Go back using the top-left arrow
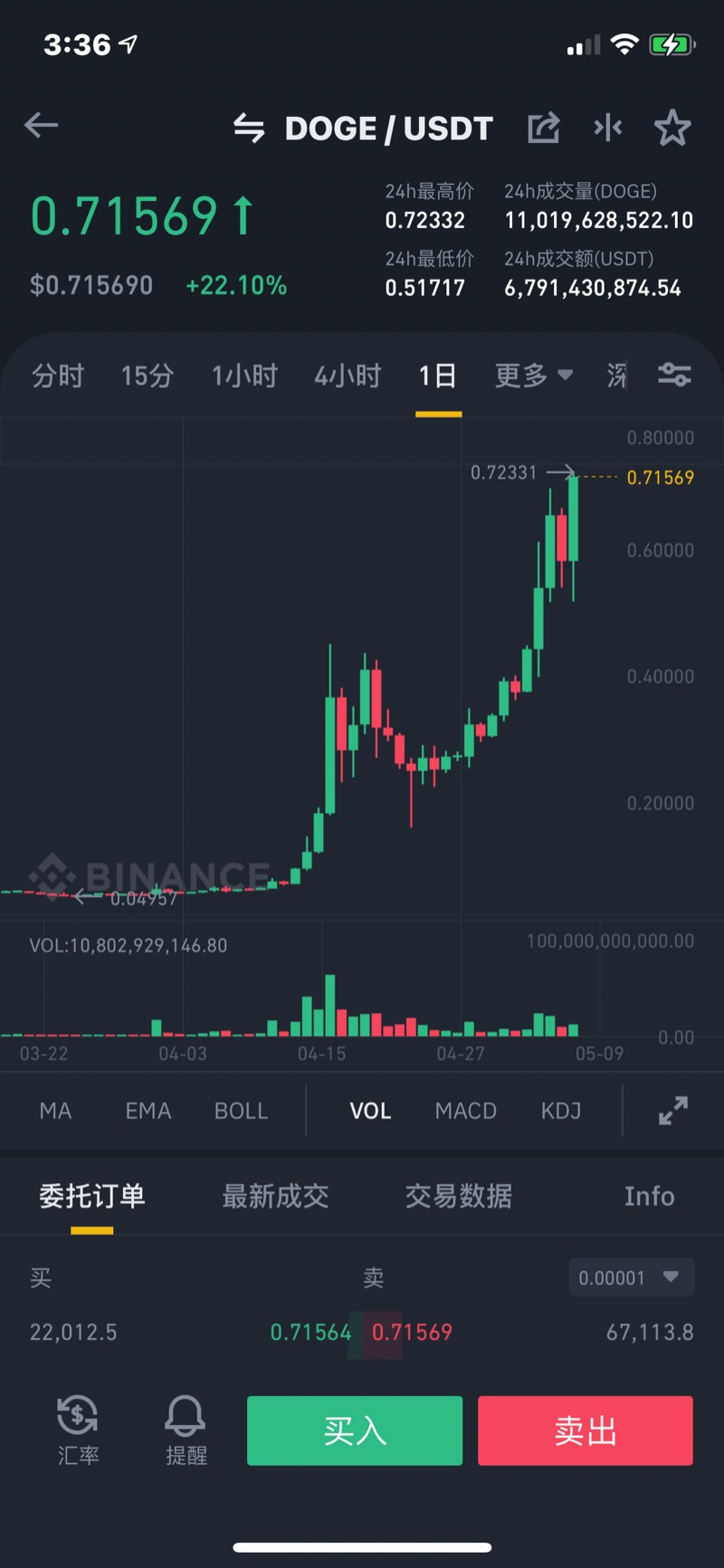Image resolution: width=724 pixels, height=1568 pixels. coord(42,126)
